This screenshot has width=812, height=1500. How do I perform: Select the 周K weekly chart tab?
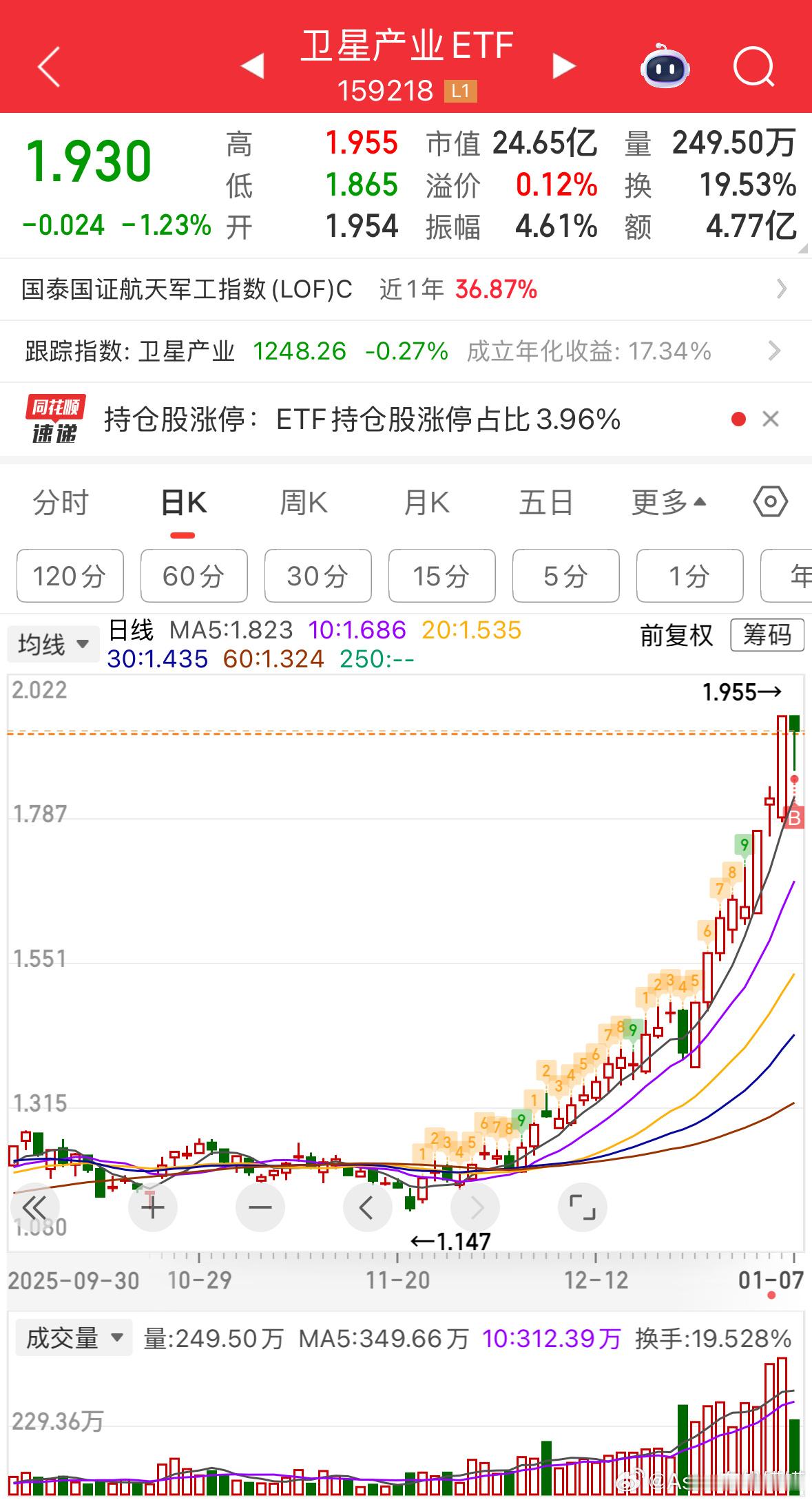(304, 502)
